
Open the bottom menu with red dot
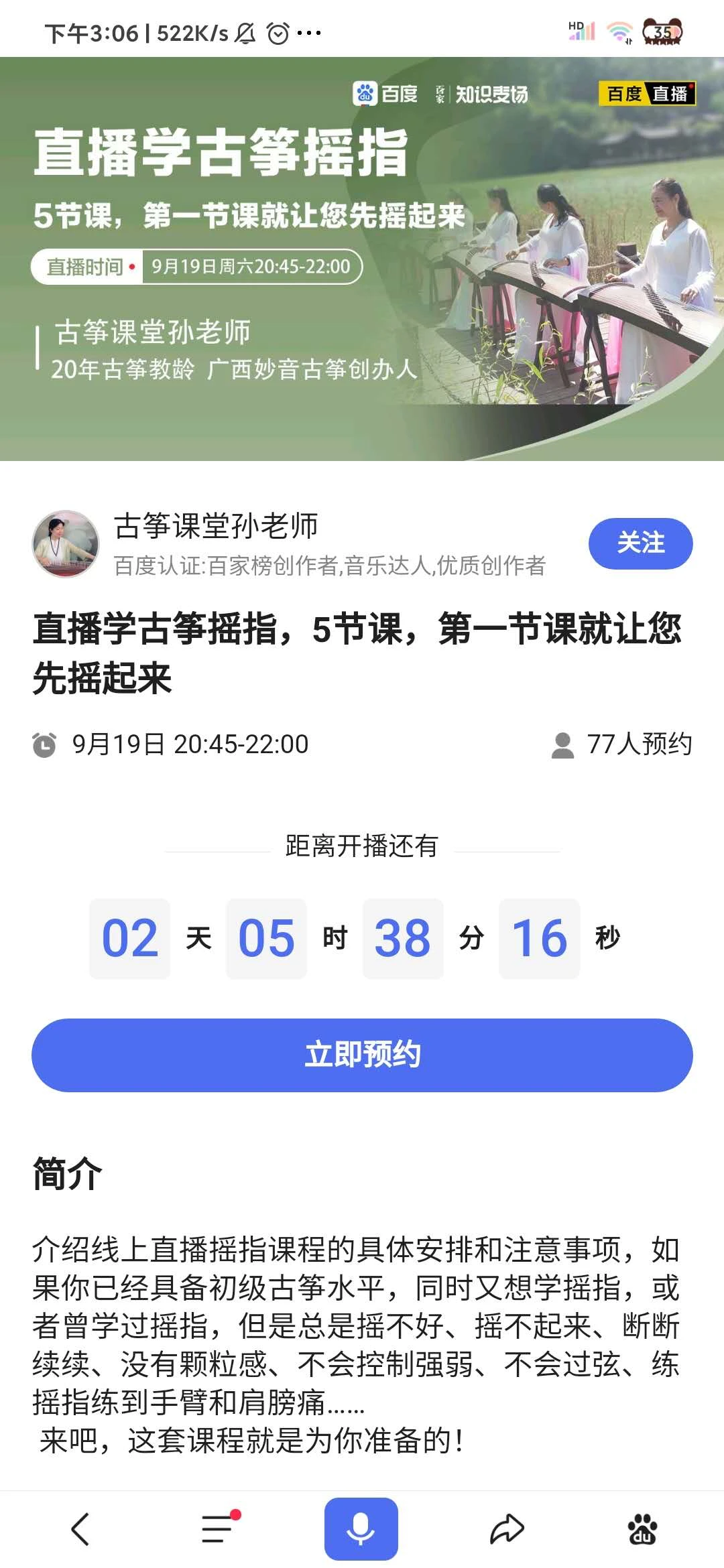[x=219, y=1528]
